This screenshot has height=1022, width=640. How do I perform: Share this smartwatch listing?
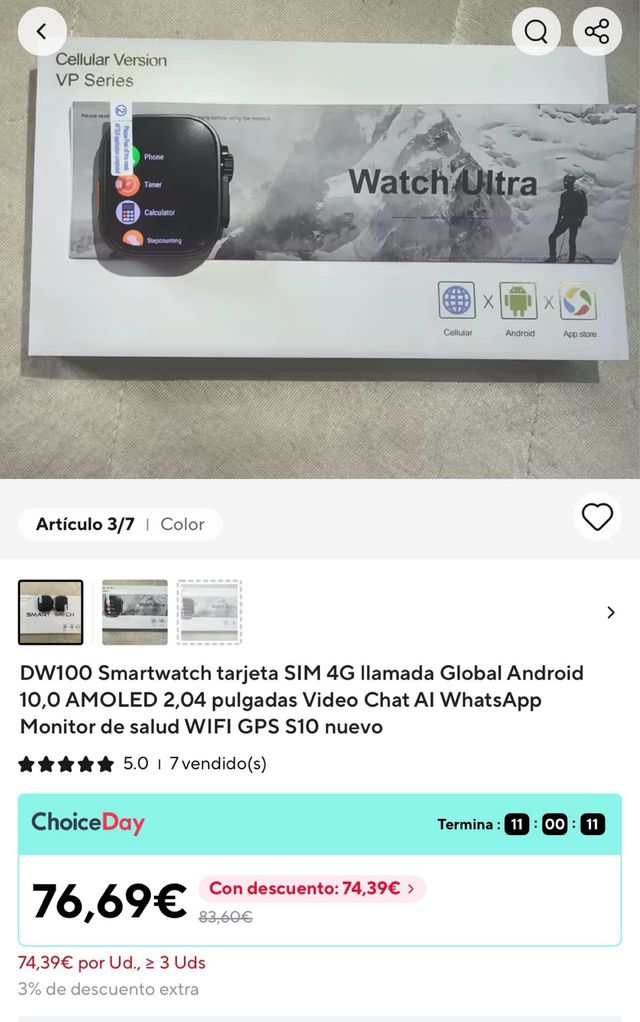597,31
